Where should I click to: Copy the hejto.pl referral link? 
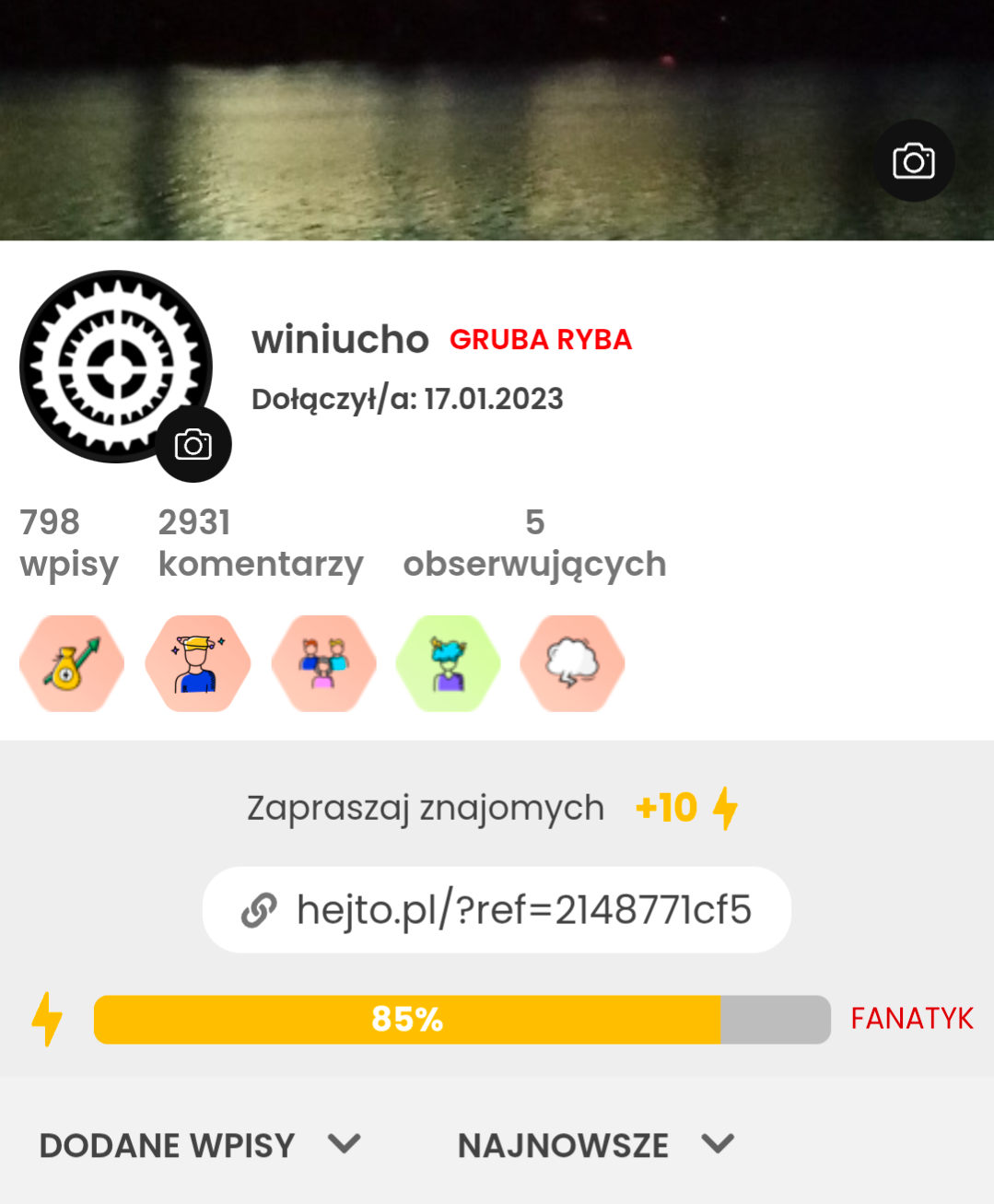[x=497, y=910]
